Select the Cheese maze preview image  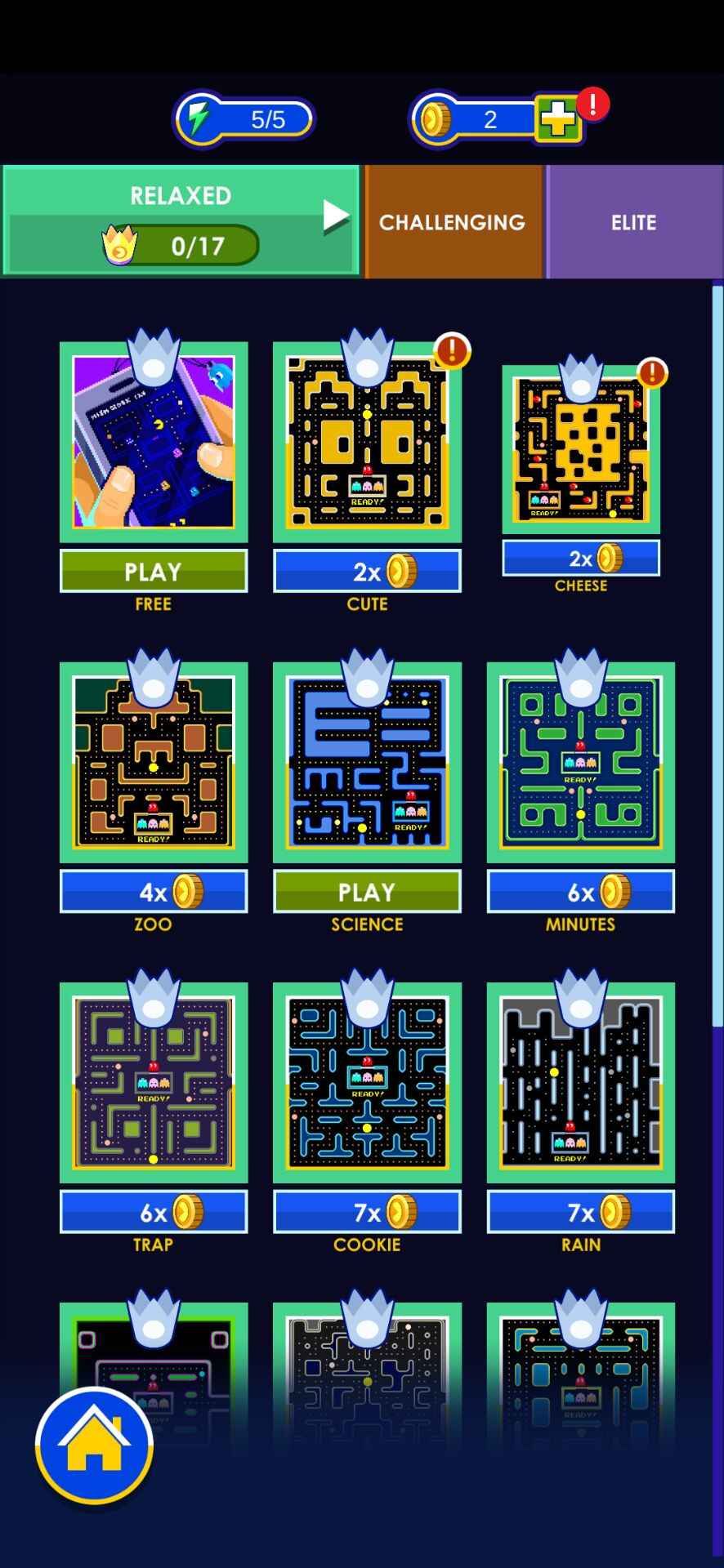pyautogui.click(x=581, y=451)
